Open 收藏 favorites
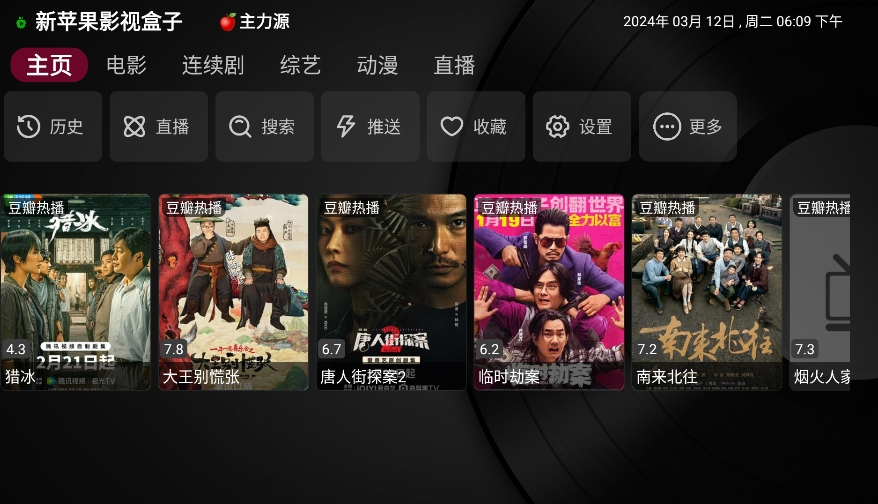Image resolution: width=878 pixels, height=504 pixels. click(475, 127)
